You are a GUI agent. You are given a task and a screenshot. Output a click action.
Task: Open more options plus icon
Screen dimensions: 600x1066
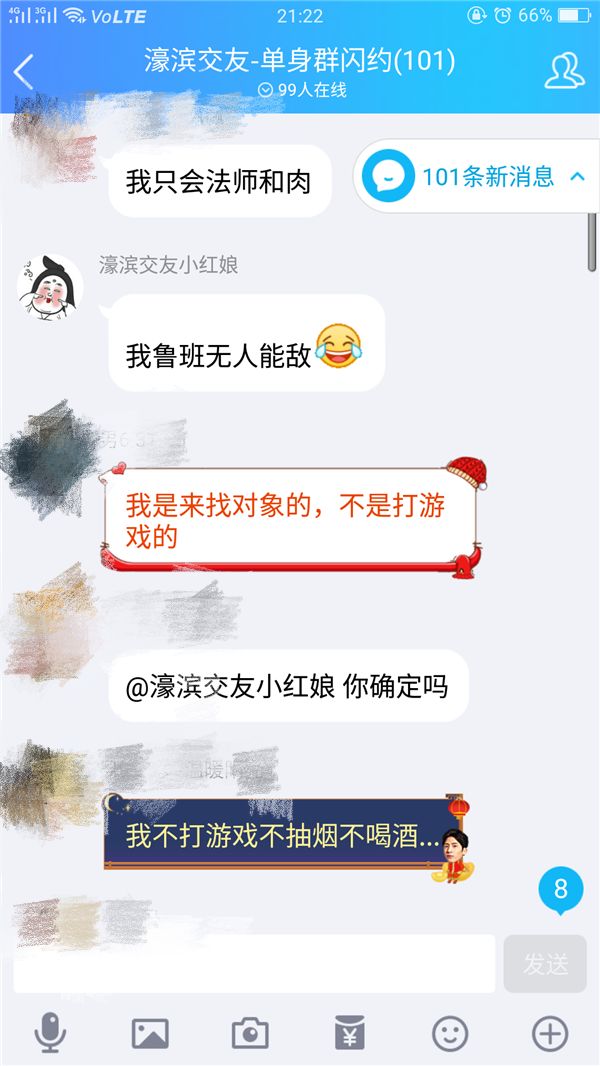[x=549, y=1033]
